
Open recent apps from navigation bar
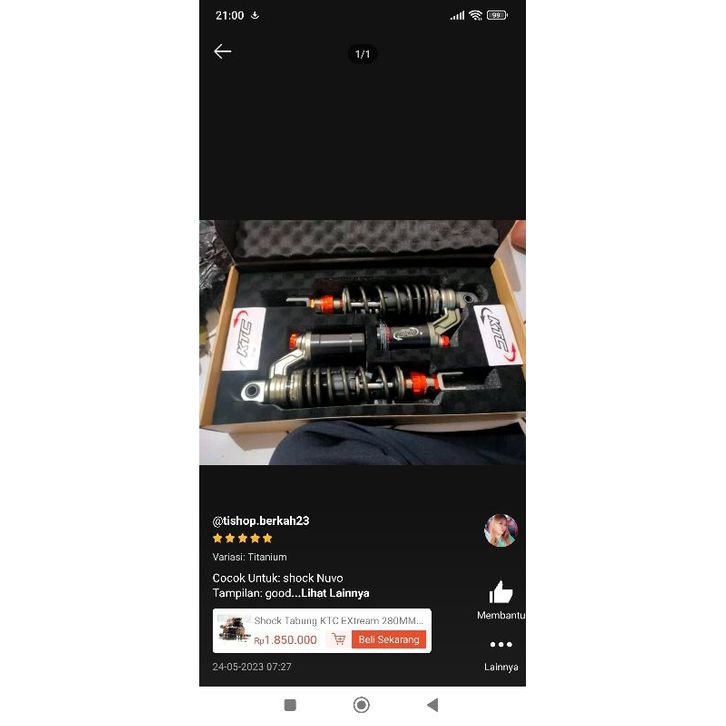pyautogui.click(x=290, y=705)
